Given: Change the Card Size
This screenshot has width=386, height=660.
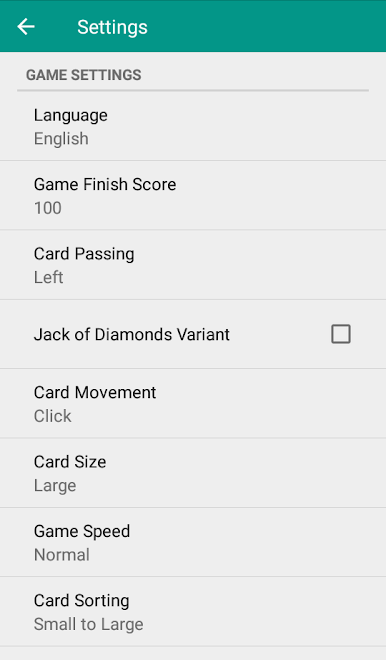Looking at the screenshot, I should (193, 473).
